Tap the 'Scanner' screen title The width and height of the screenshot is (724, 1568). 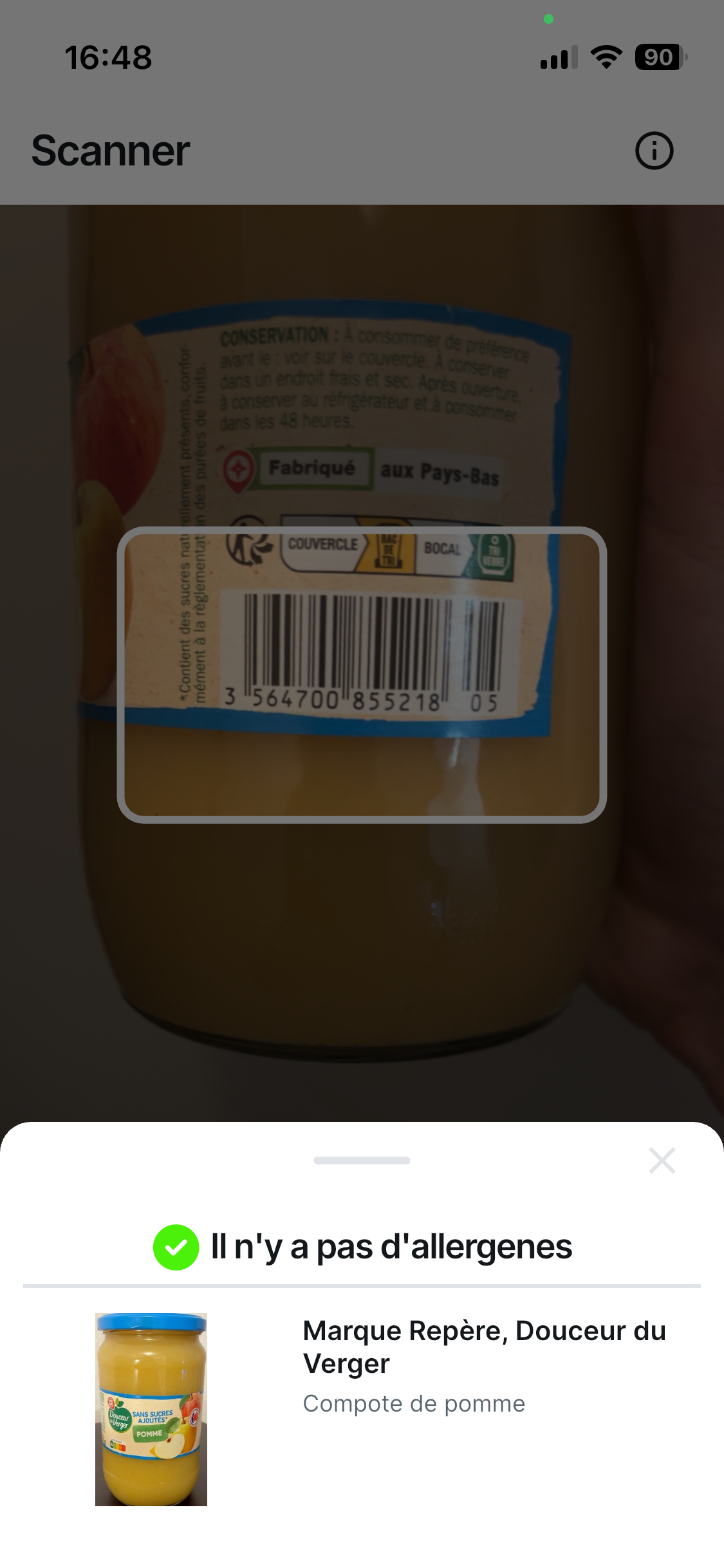tap(110, 151)
